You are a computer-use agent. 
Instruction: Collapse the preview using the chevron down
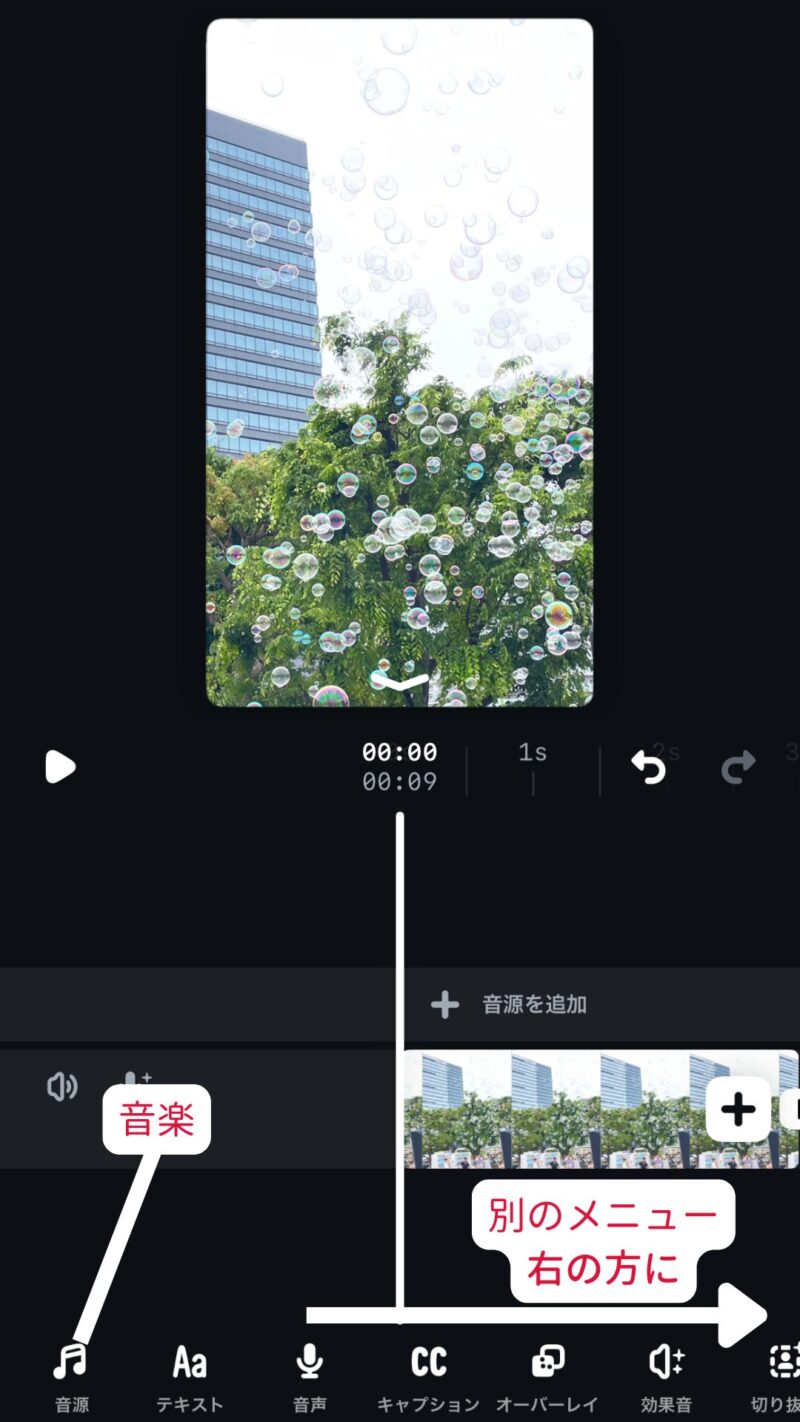[x=400, y=682]
